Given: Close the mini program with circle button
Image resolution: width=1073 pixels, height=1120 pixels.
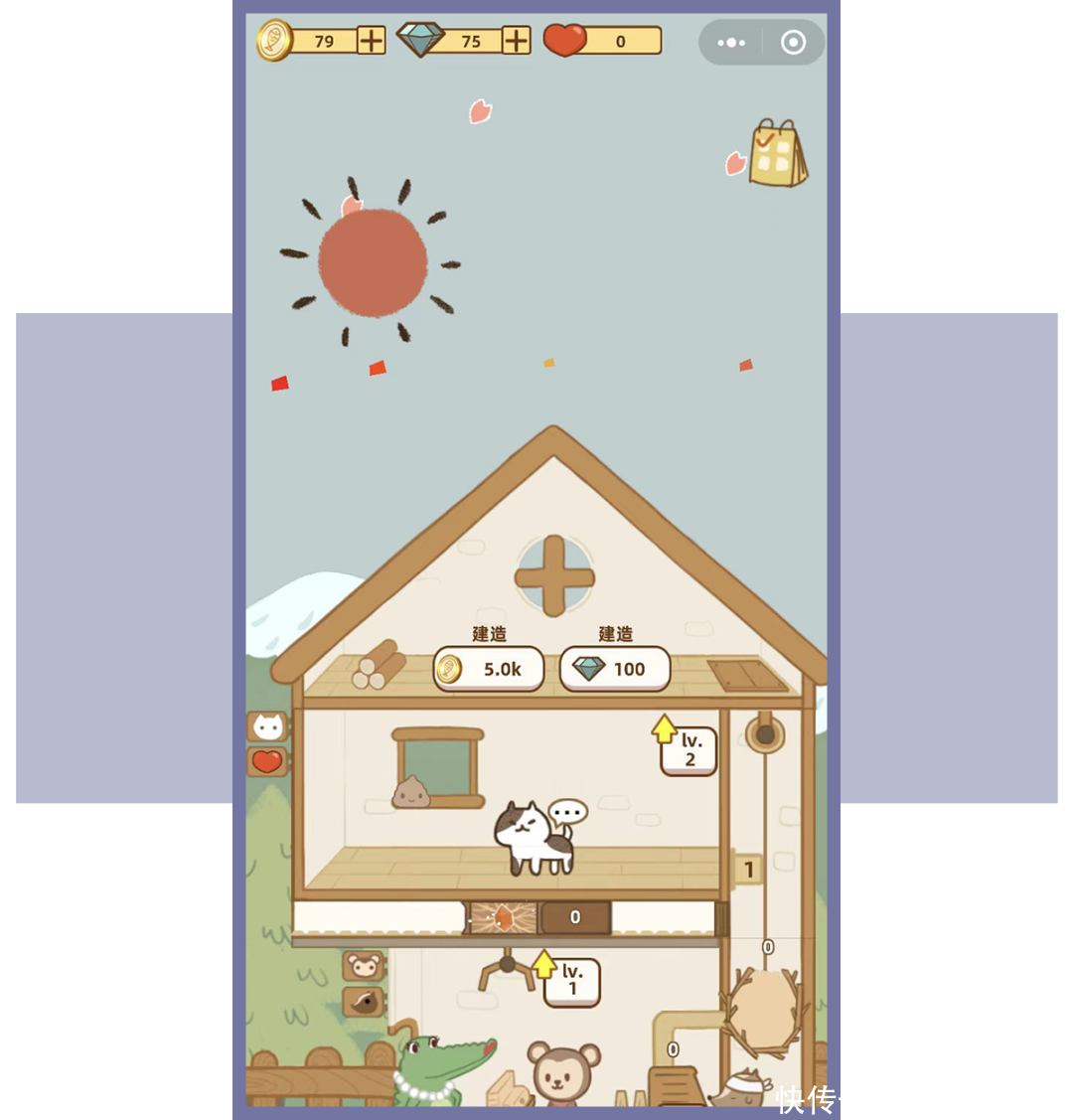Looking at the screenshot, I should (793, 43).
